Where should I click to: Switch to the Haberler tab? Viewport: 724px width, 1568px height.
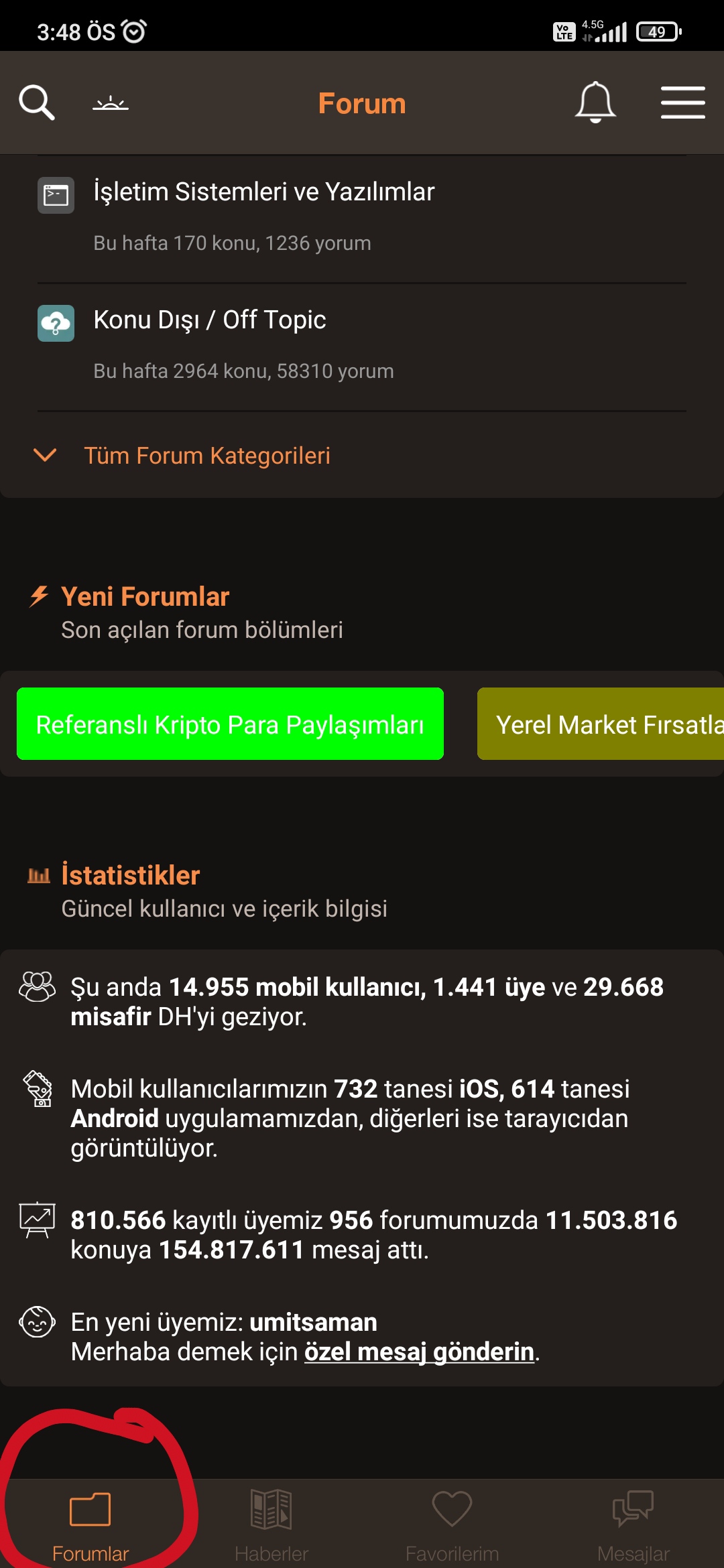[271, 1522]
